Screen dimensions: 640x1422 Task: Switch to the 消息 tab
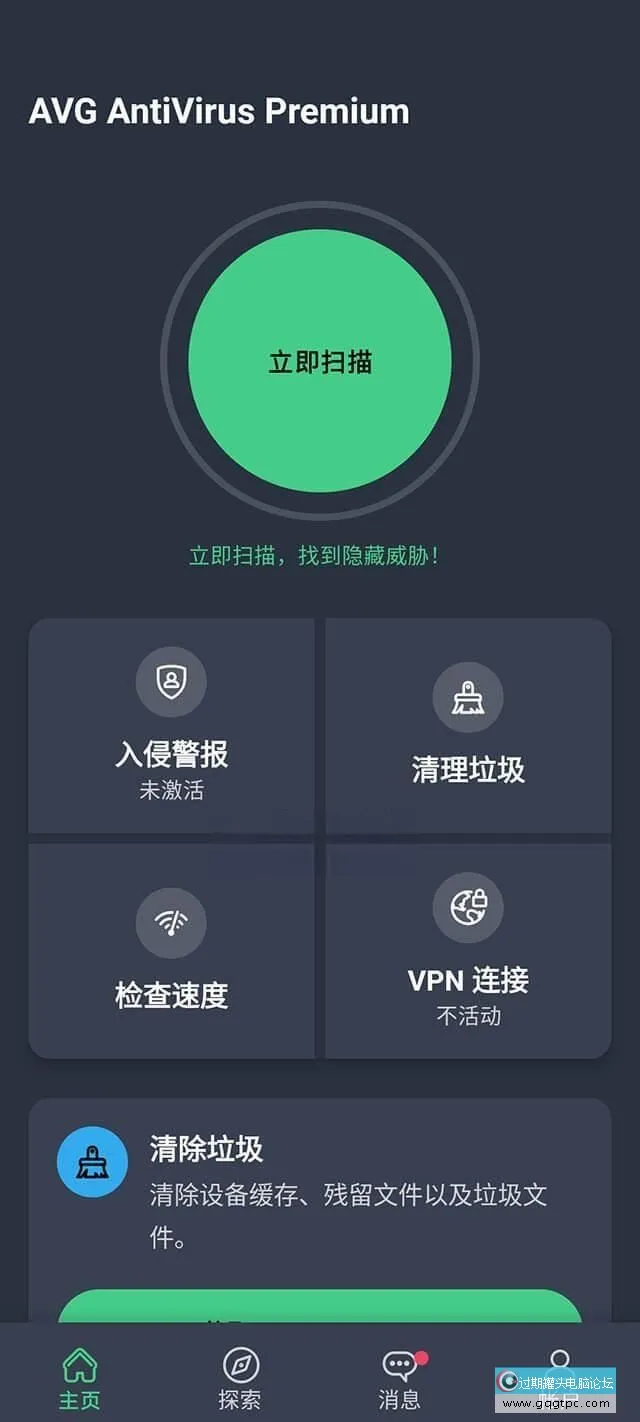(x=400, y=1378)
